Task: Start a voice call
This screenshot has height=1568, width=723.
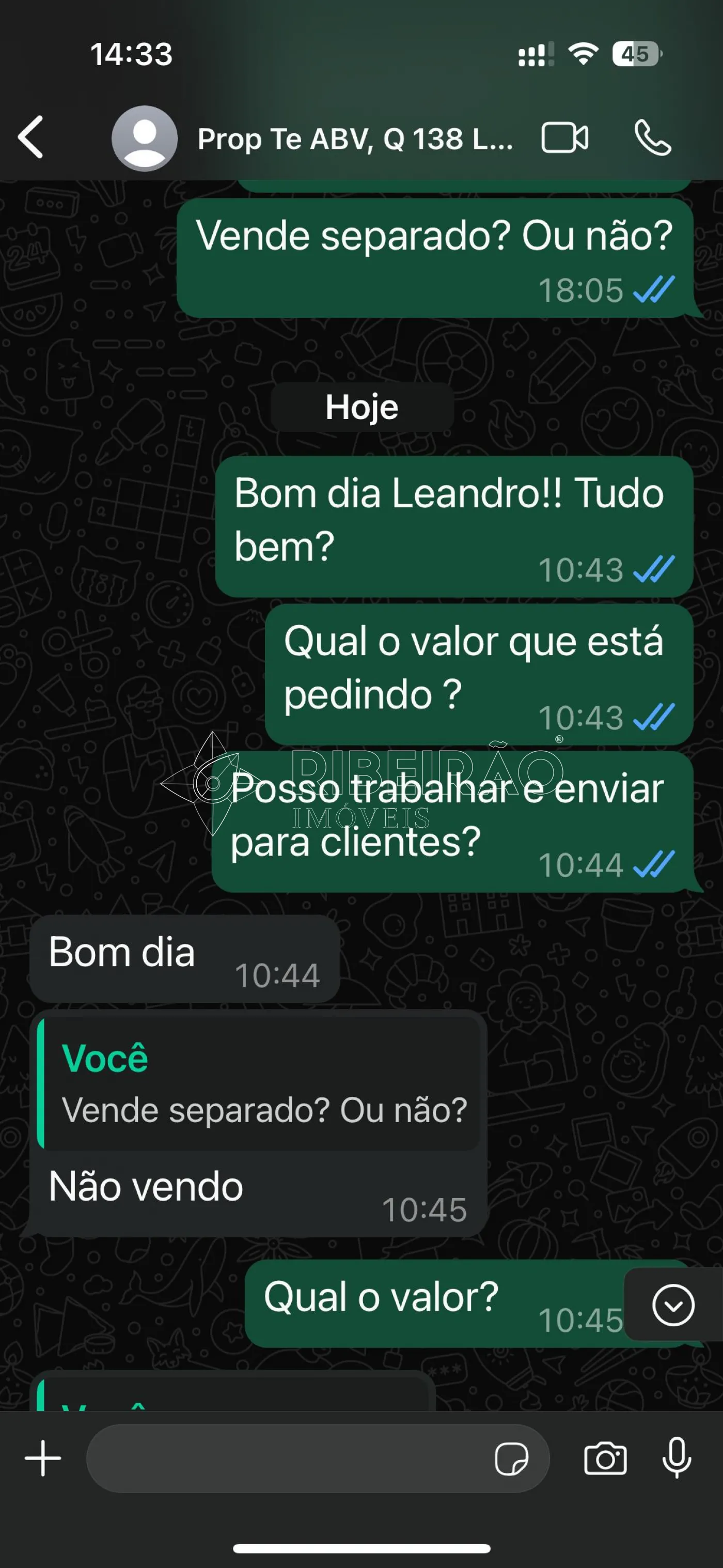Action: click(653, 137)
